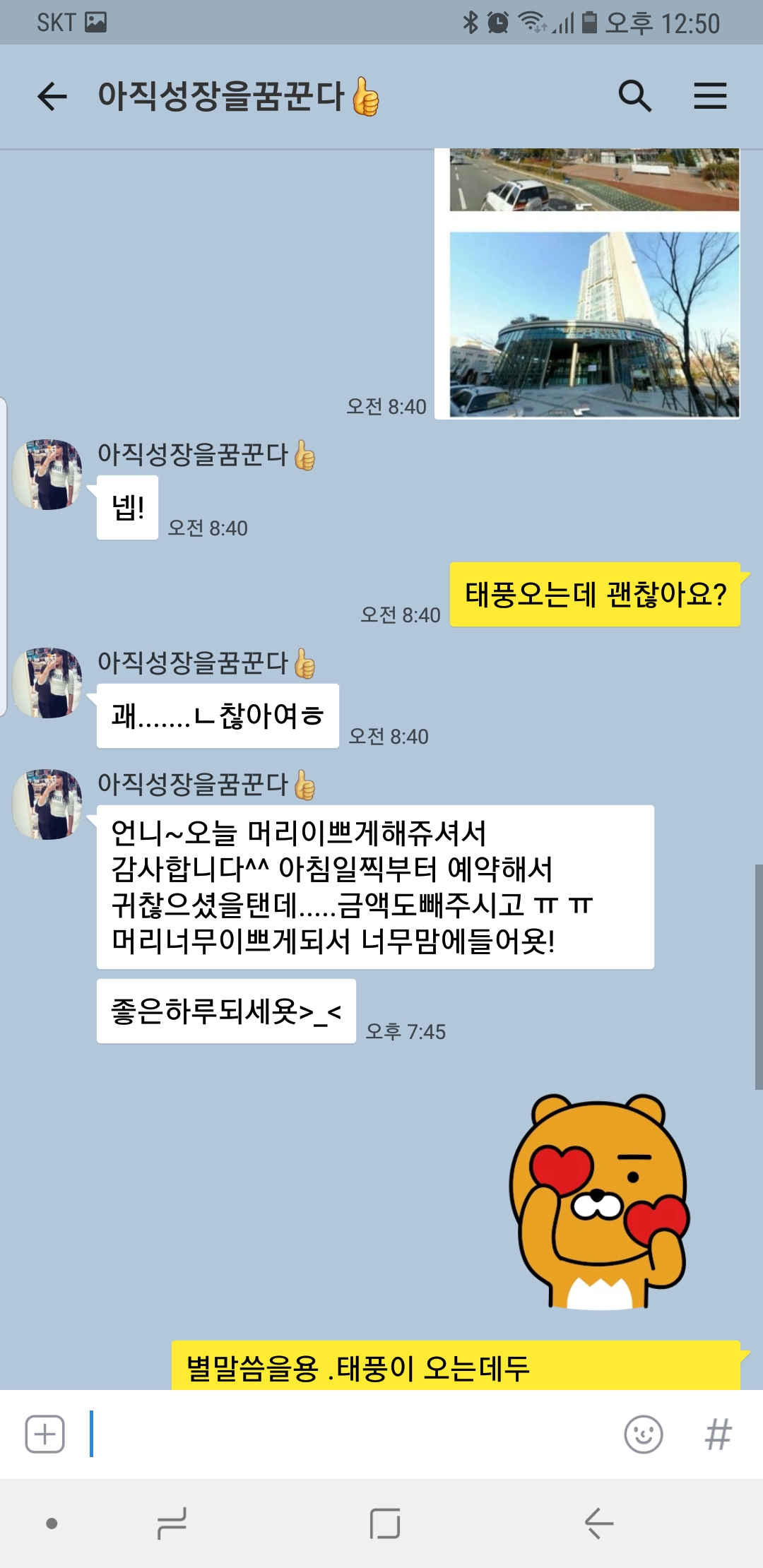The width and height of the screenshot is (763, 1568).
Task: View the sender's profile picture beside 넵!
Action: (x=48, y=475)
